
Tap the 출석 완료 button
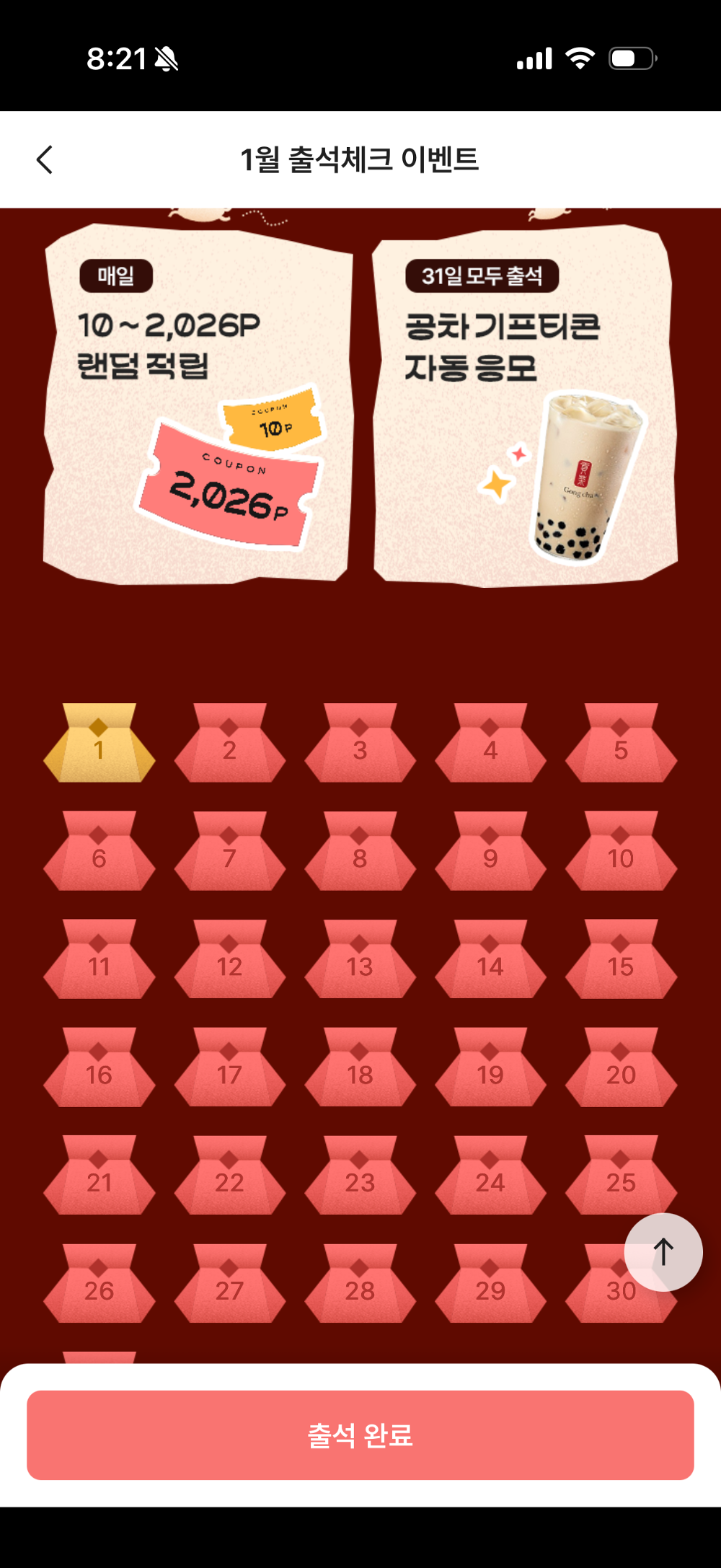360,1435
